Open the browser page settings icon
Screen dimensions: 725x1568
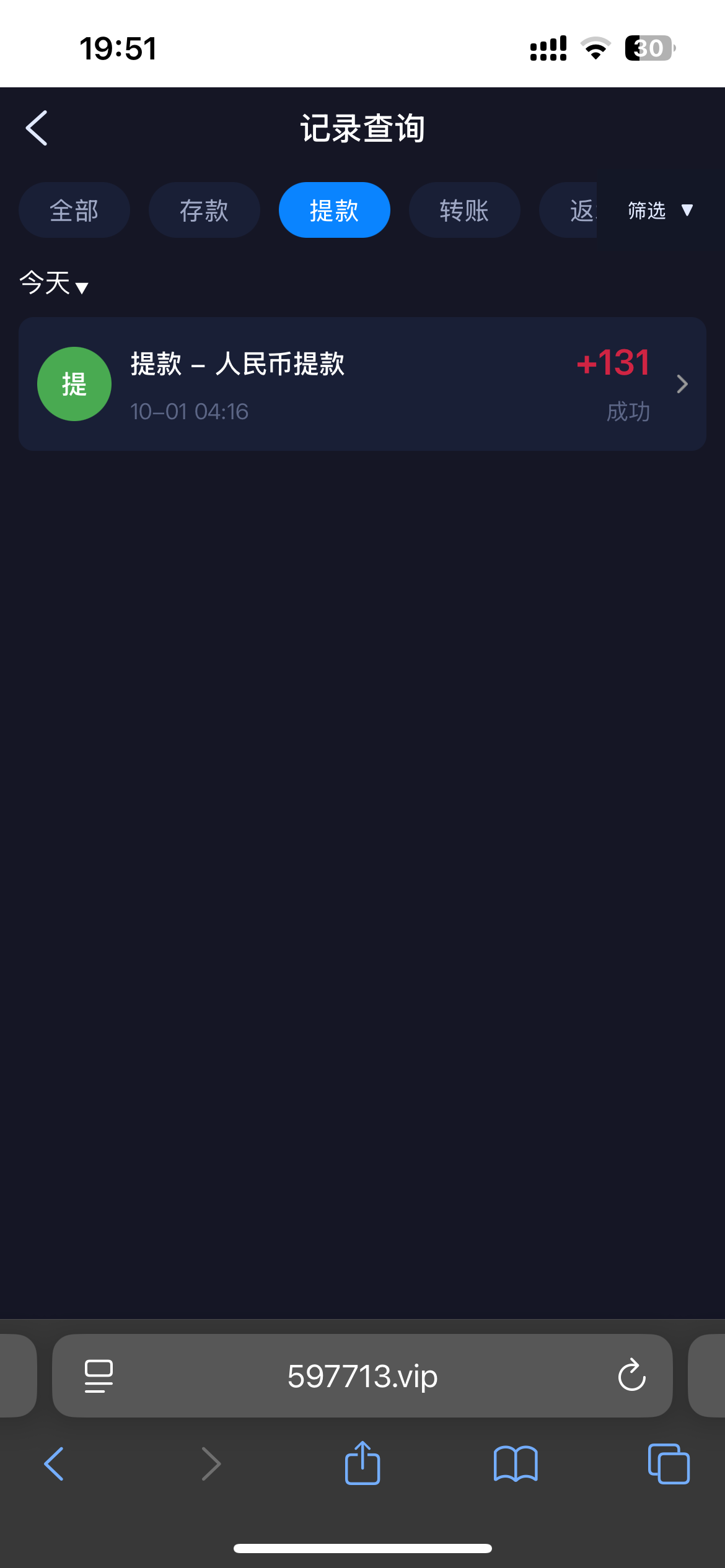pos(99,1376)
